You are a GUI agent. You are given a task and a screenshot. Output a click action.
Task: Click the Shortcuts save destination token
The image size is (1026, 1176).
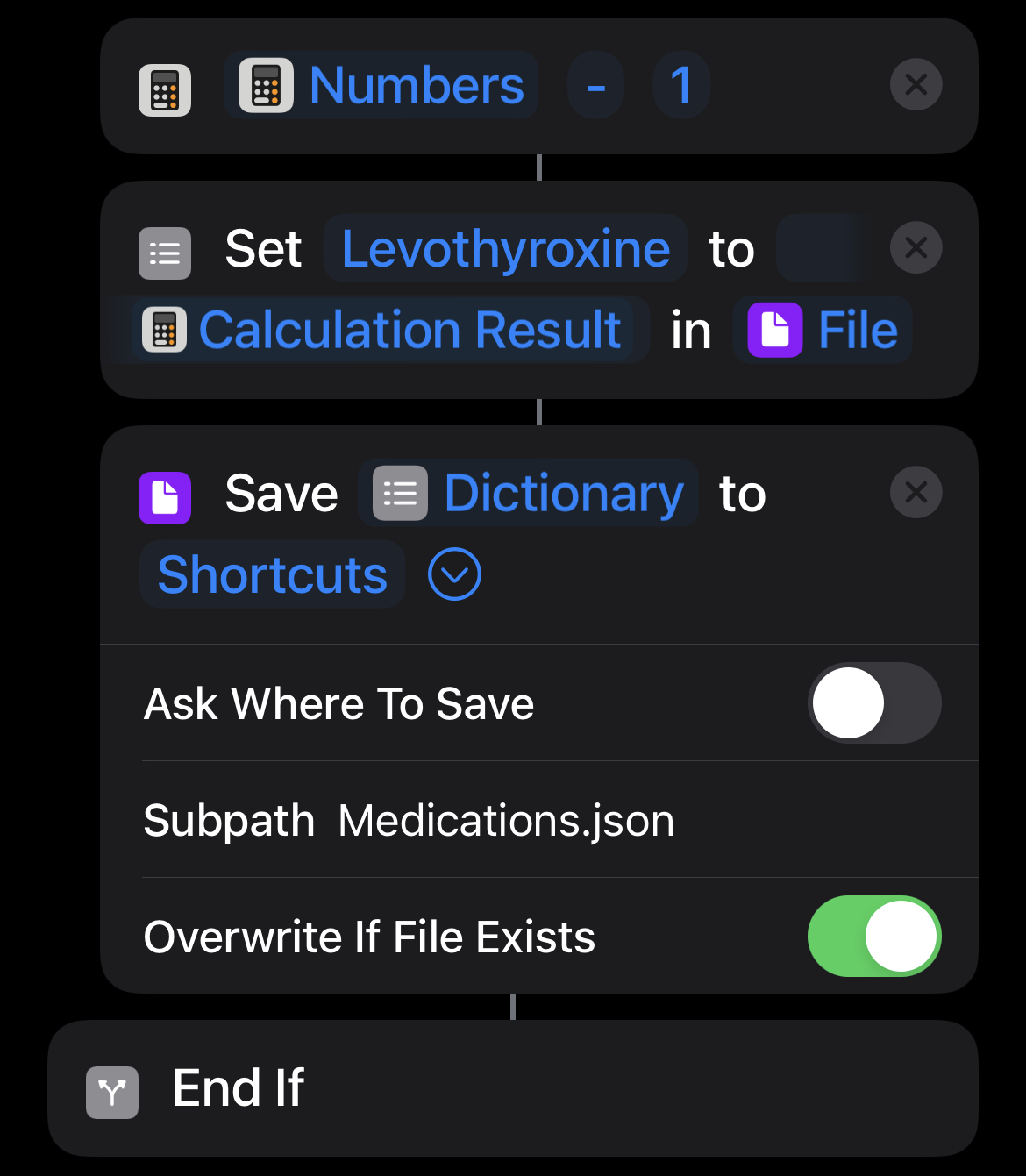(x=272, y=574)
